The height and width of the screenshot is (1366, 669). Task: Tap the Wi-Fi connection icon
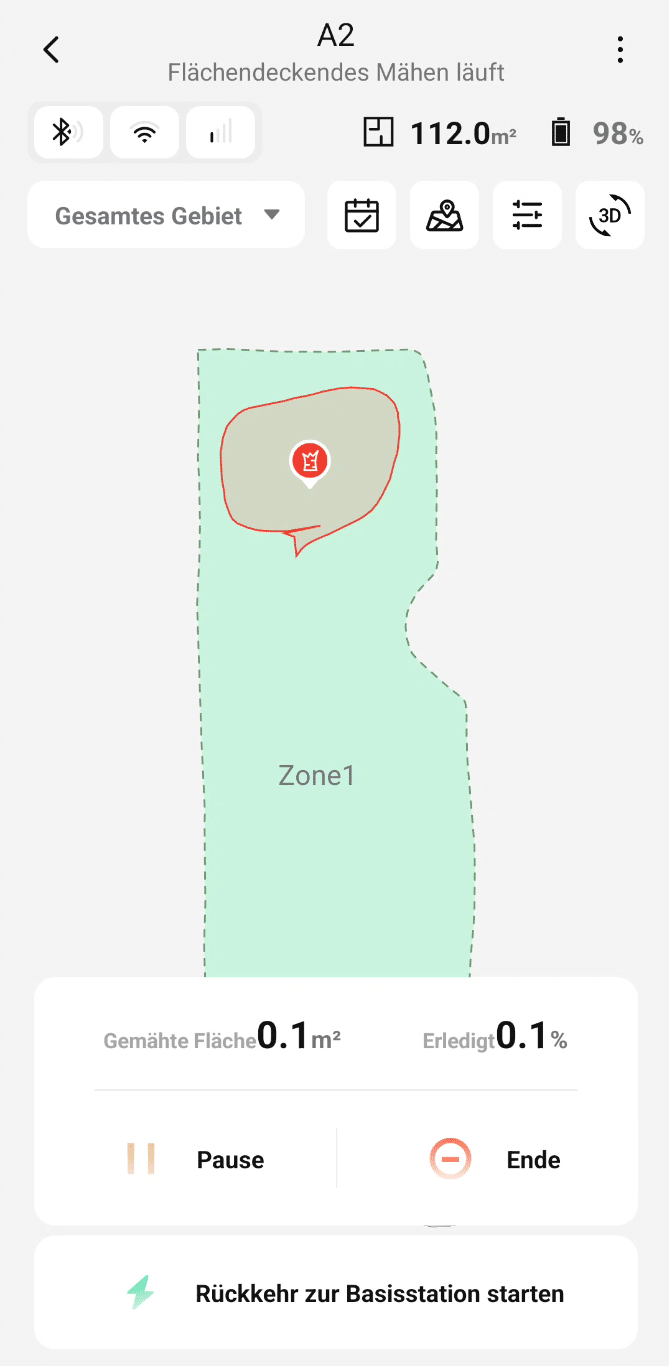145,132
